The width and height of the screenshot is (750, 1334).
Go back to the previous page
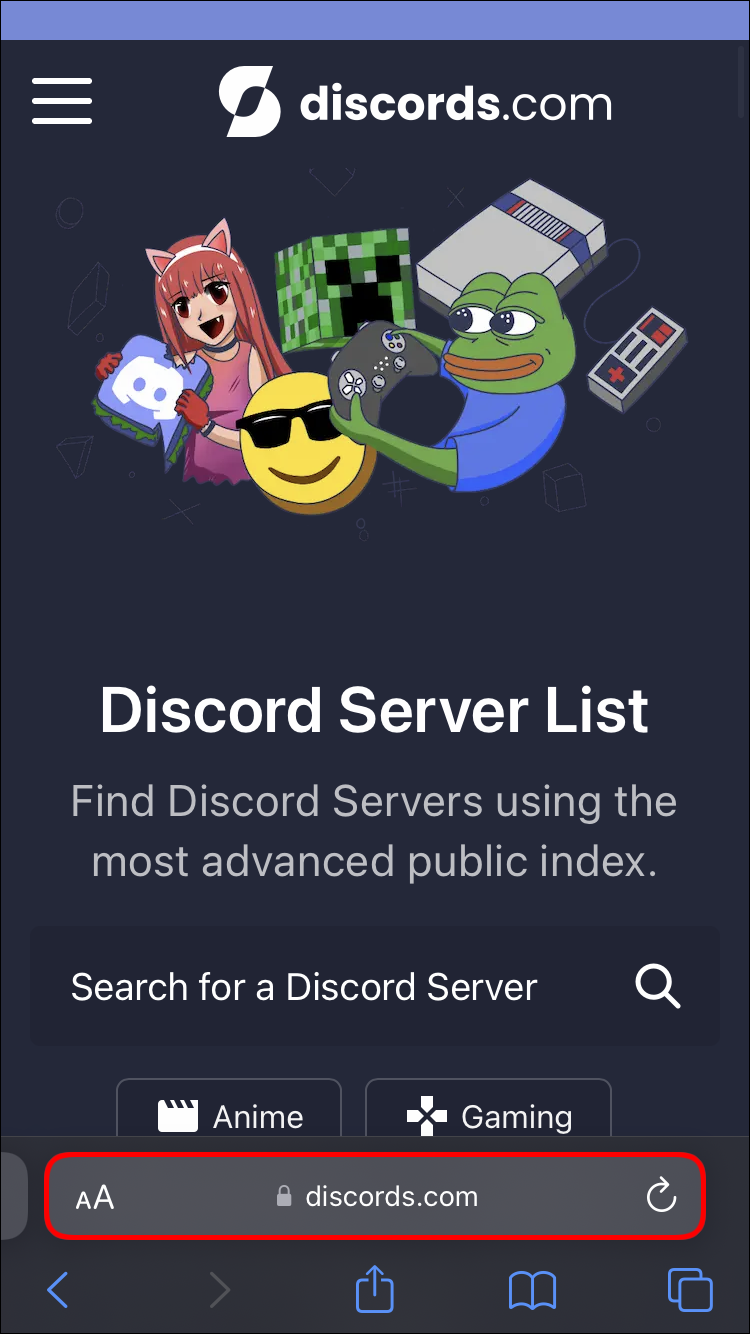58,1290
